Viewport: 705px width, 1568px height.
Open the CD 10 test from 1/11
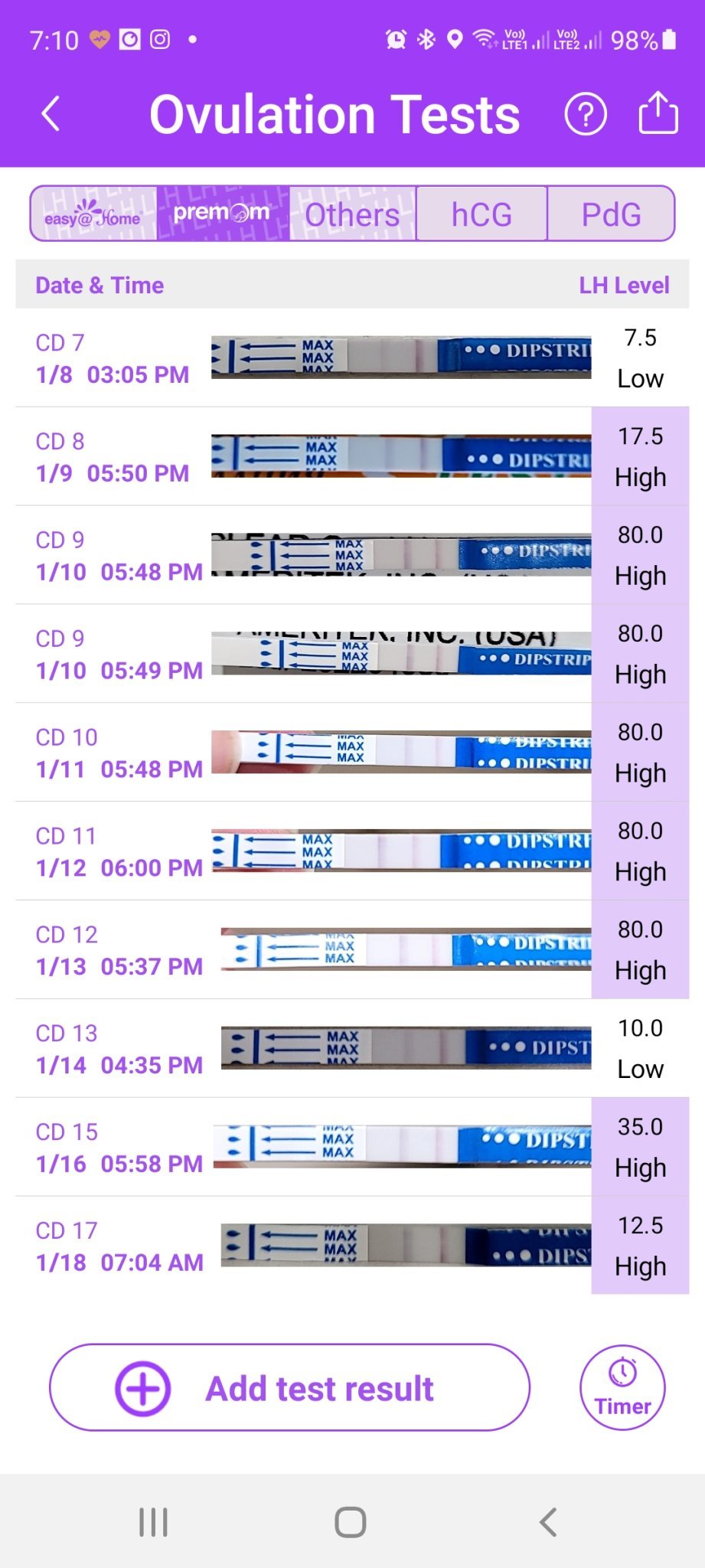[352, 753]
